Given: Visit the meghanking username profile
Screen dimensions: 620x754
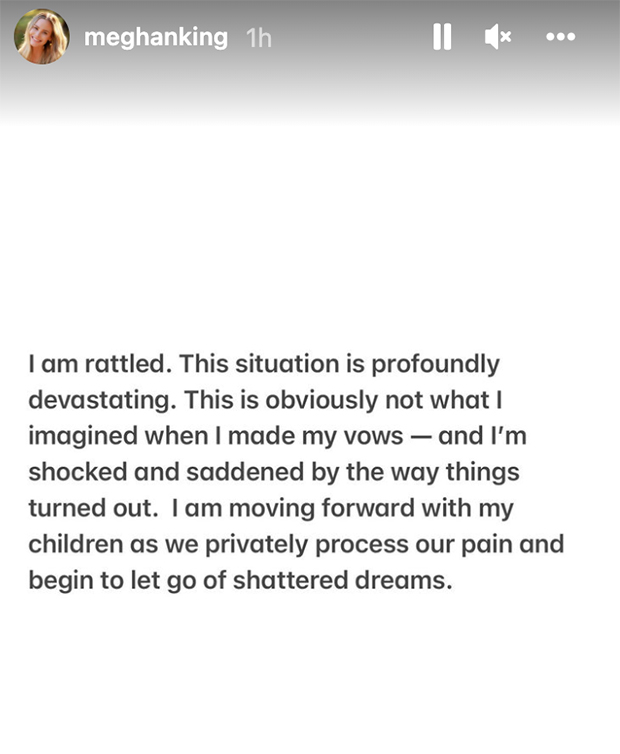Looking at the screenshot, I should point(155,38).
